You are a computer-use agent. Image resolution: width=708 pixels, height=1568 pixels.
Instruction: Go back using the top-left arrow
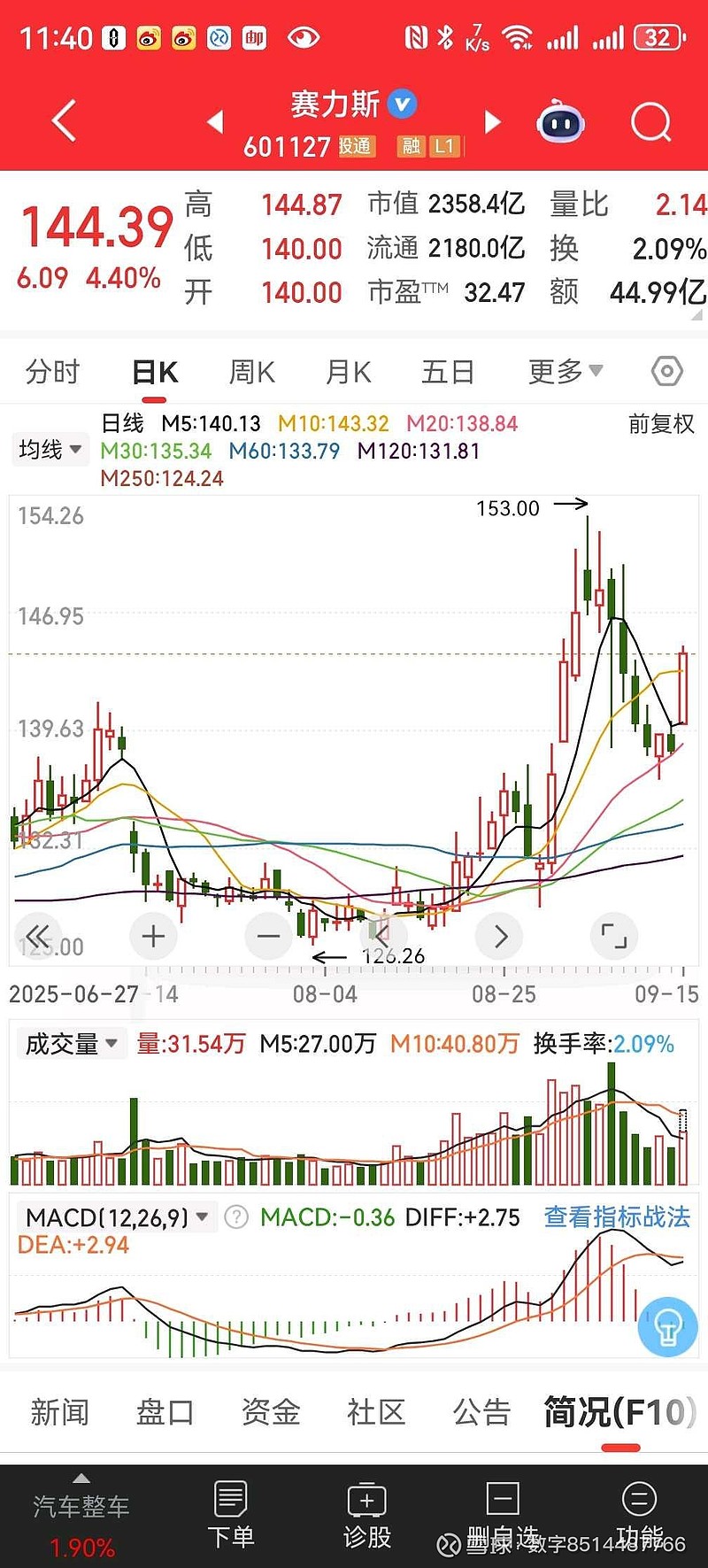[x=65, y=121]
